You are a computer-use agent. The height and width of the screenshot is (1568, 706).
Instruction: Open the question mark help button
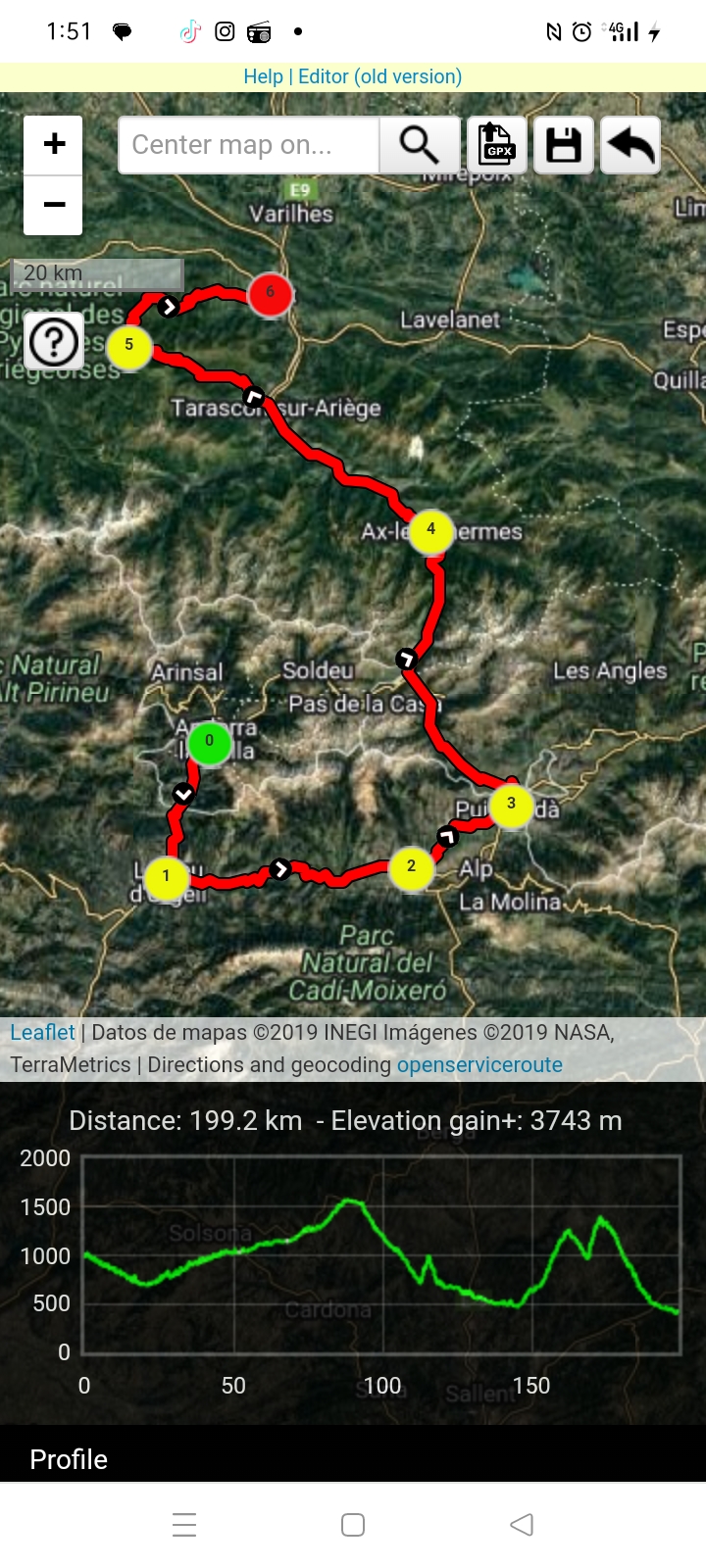(x=54, y=342)
